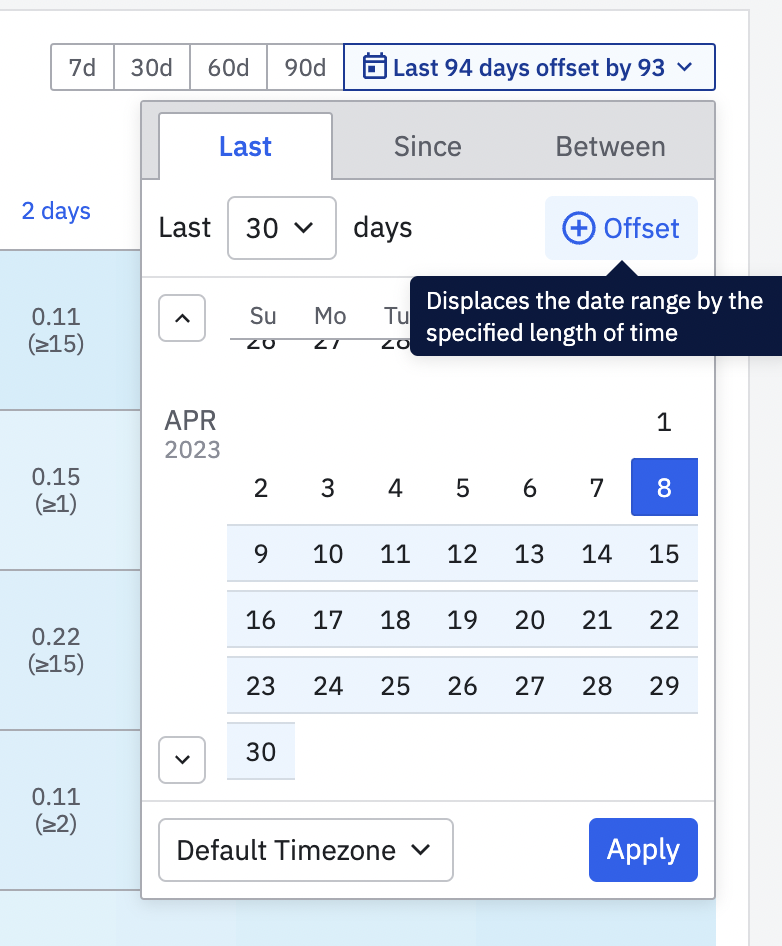Select April 1 on the calendar
Screen dimensions: 782x946
[x=664, y=422]
